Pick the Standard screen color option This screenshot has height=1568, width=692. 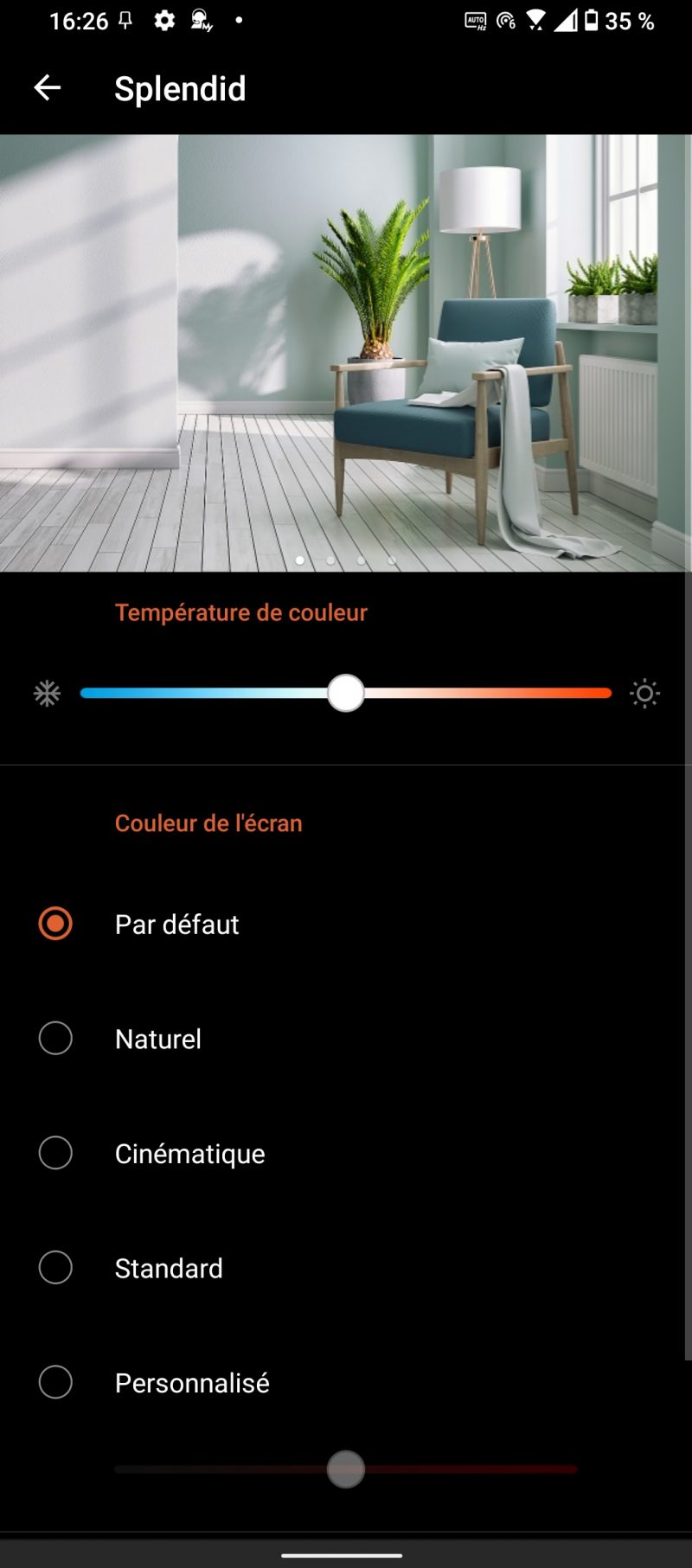click(55, 1268)
